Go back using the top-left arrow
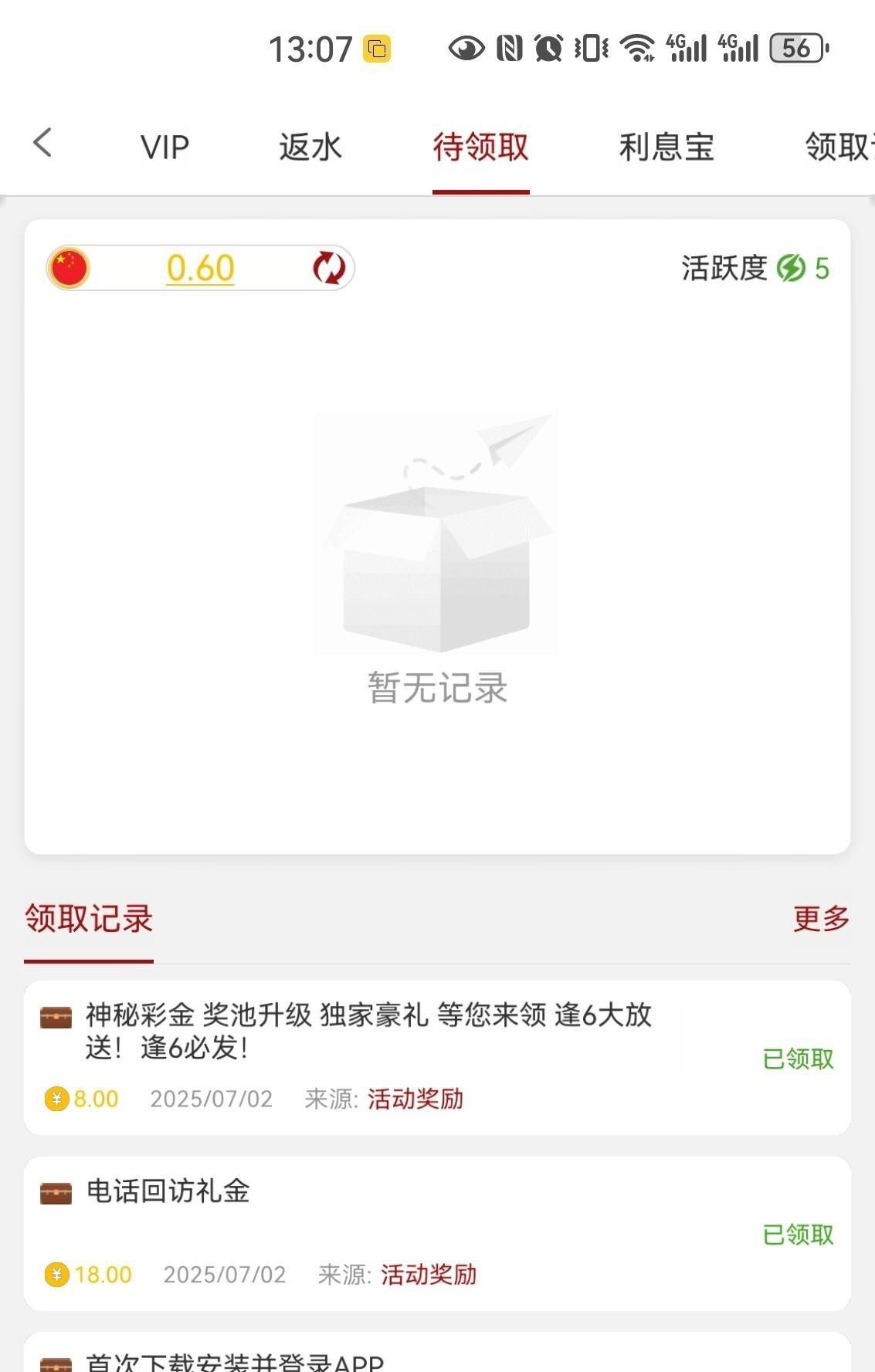The width and height of the screenshot is (875, 1372). coord(43,144)
